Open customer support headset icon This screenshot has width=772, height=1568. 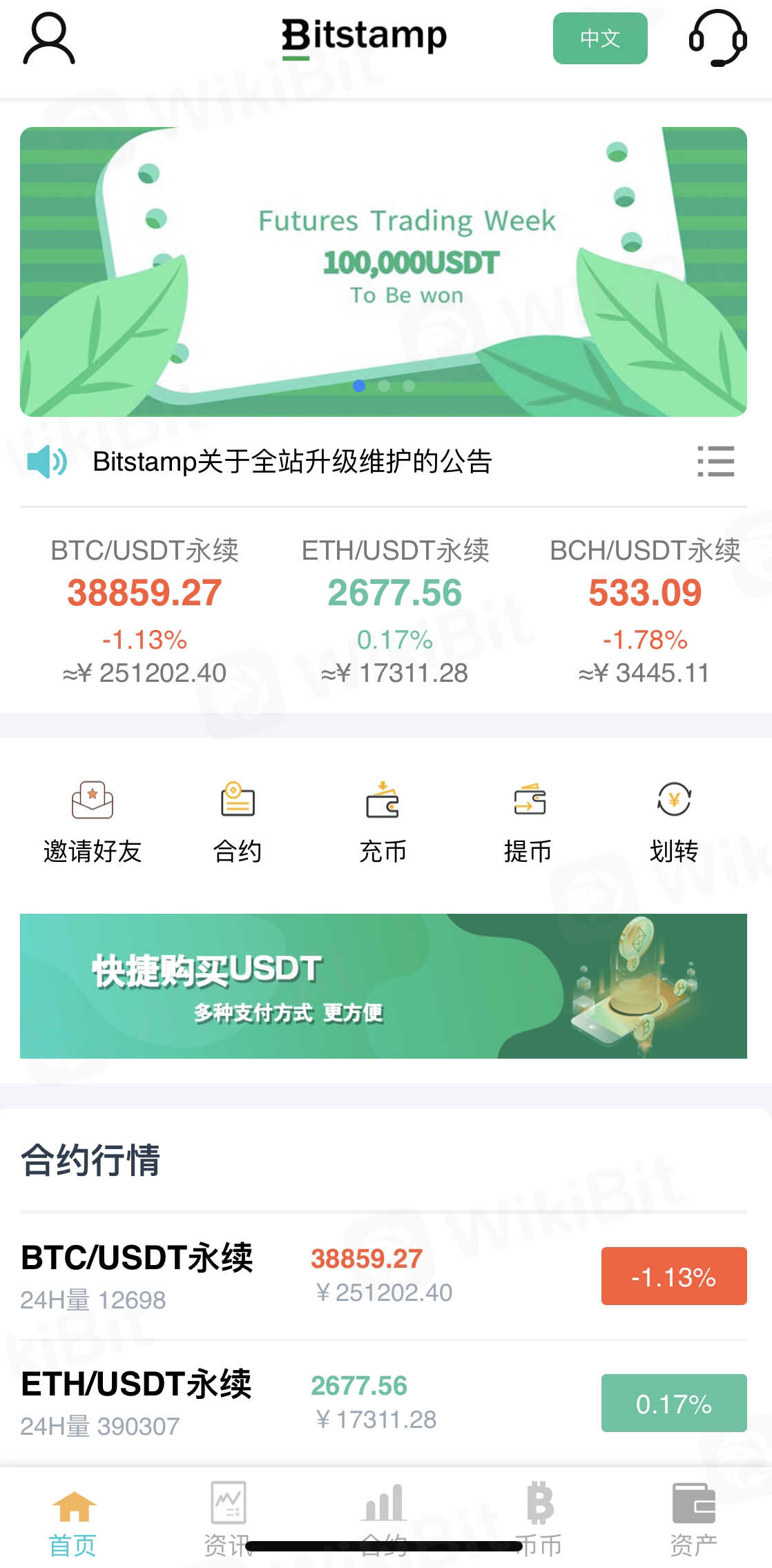pos(717,38)
